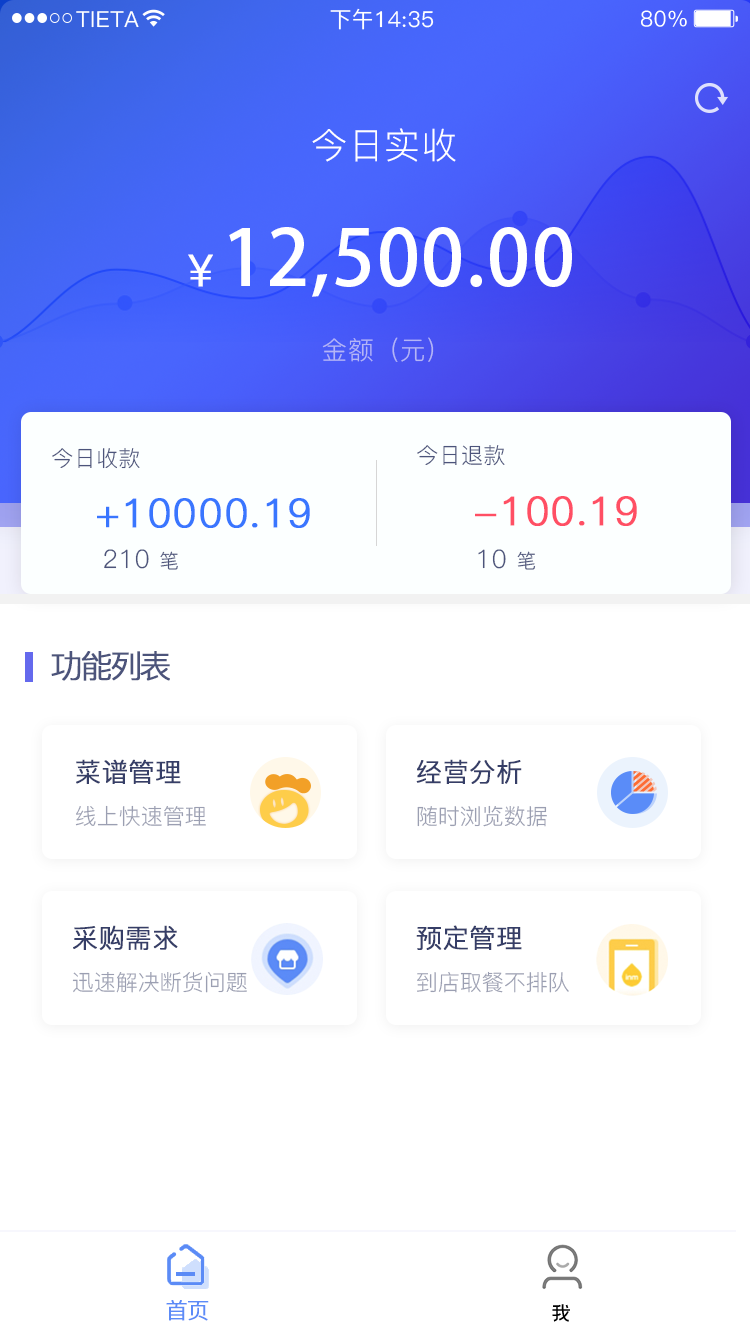
Task: Switch to the 我 tab
Action: point(561,1283)
